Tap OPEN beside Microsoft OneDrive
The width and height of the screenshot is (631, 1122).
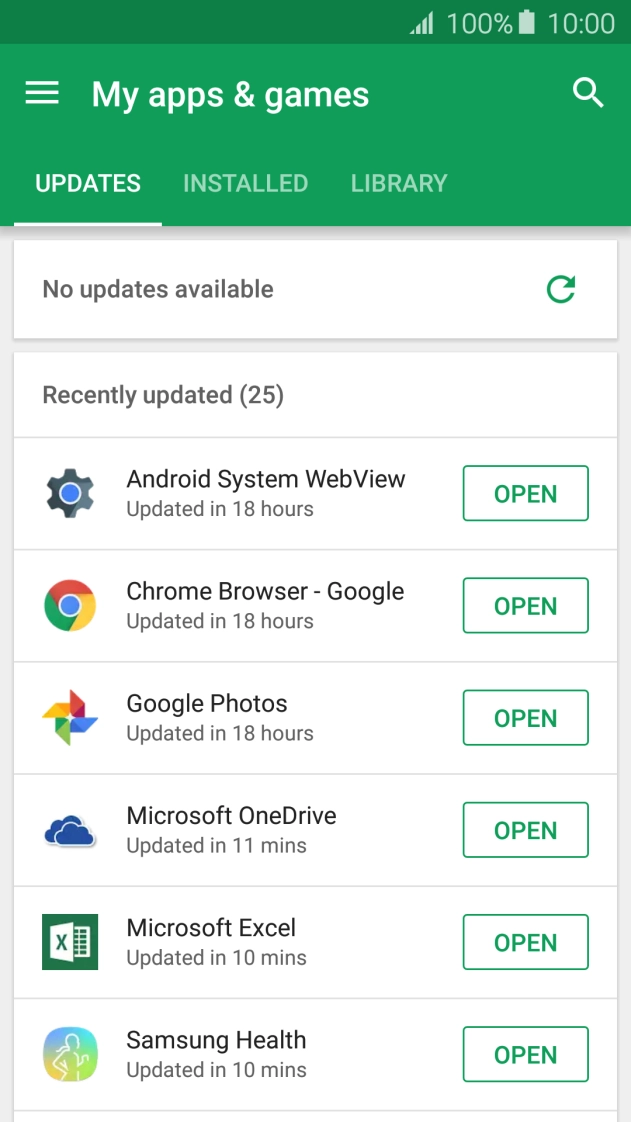tap(526, 830)
